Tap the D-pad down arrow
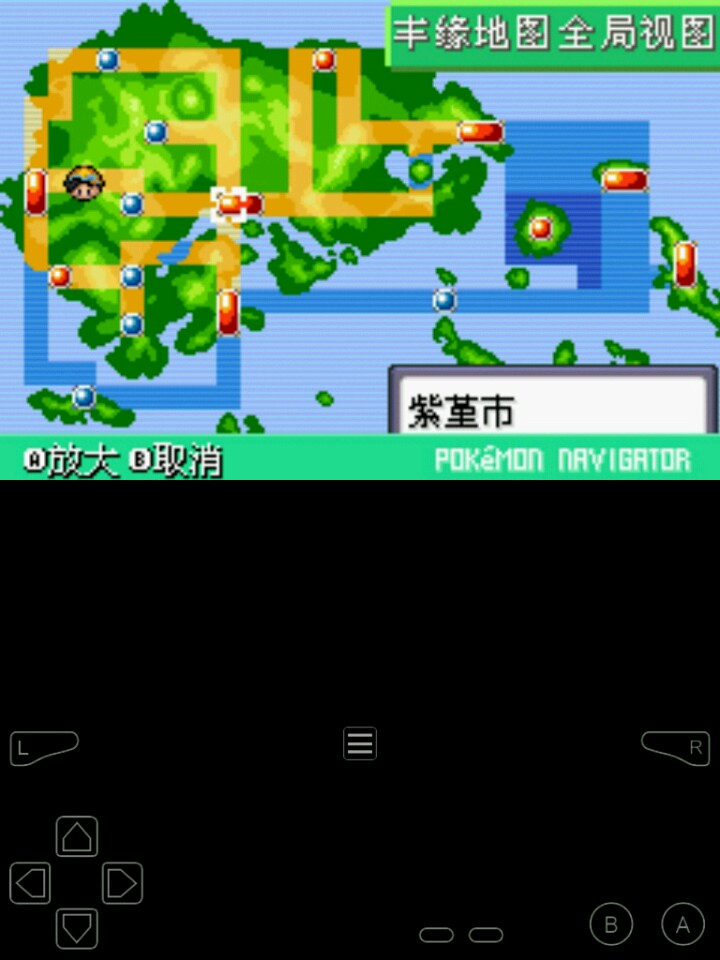 [77, 928]
